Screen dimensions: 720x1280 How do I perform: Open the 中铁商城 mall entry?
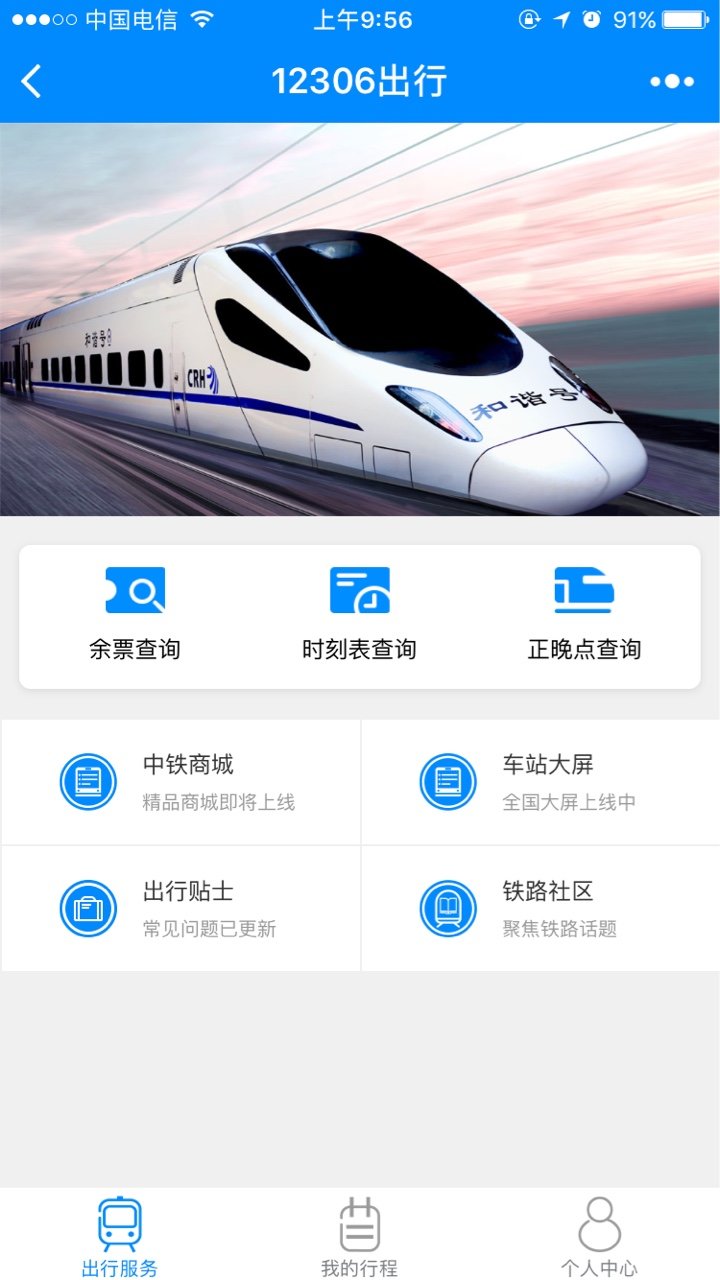click(x=181, y=782)
